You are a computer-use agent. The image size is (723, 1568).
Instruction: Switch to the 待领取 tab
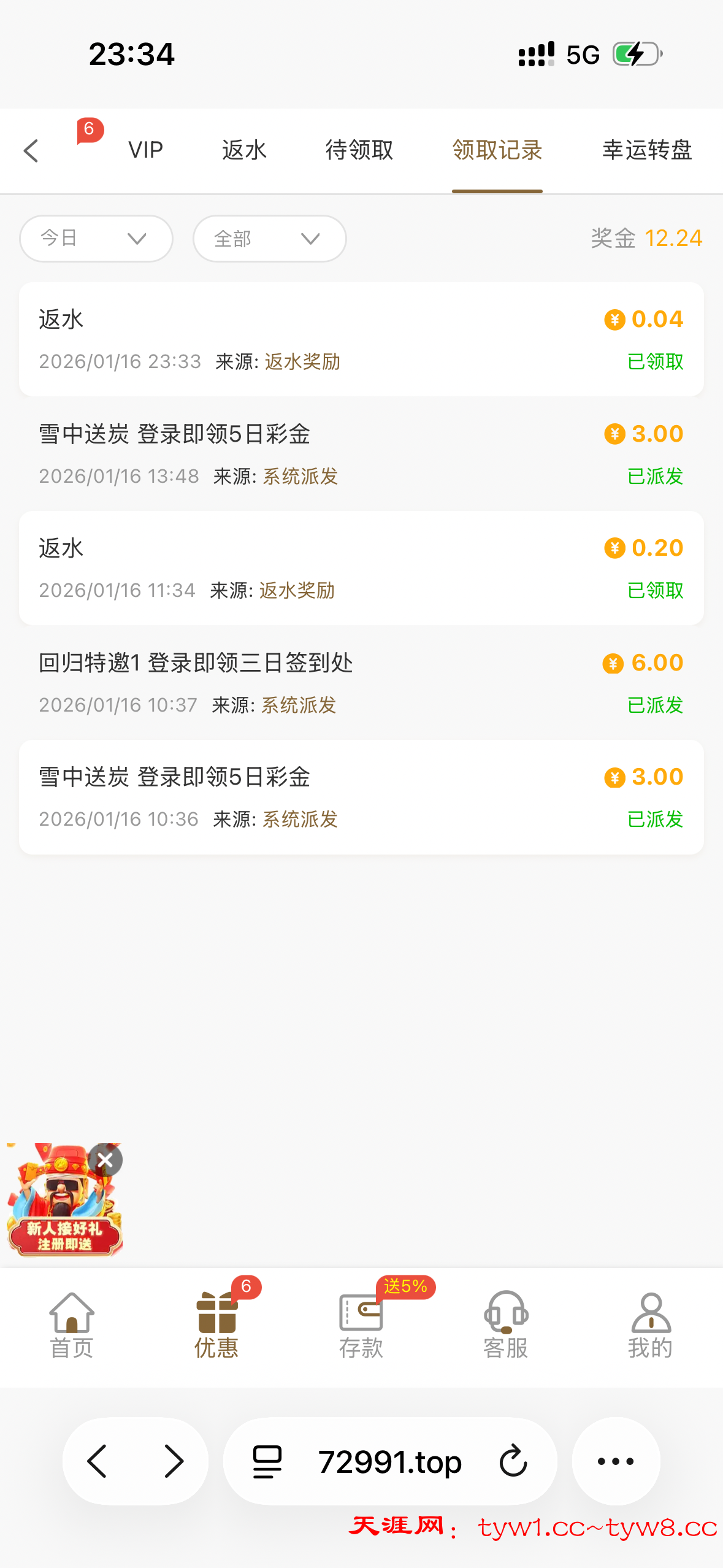click(x=359, y=150)
